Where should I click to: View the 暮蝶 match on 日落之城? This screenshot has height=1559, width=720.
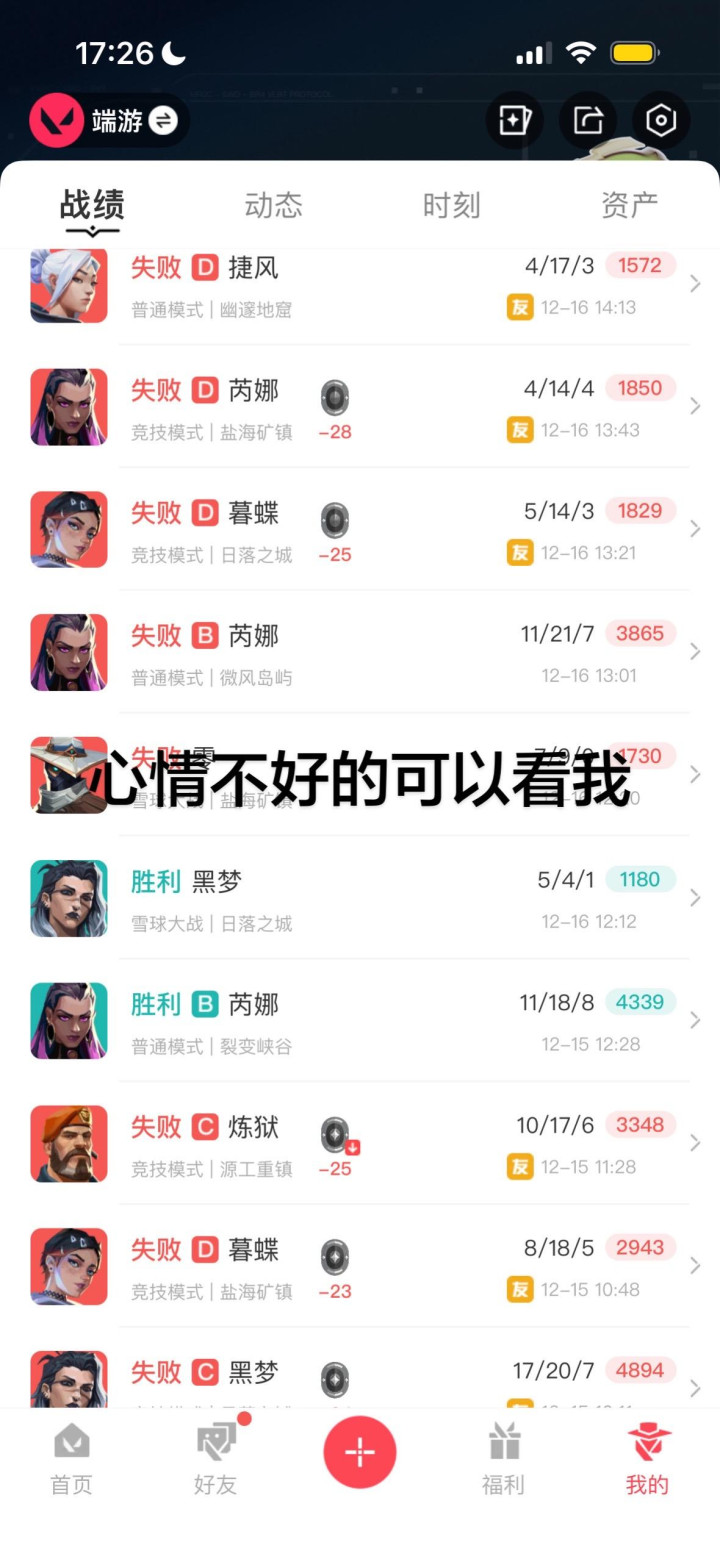(x=400, y=531)
